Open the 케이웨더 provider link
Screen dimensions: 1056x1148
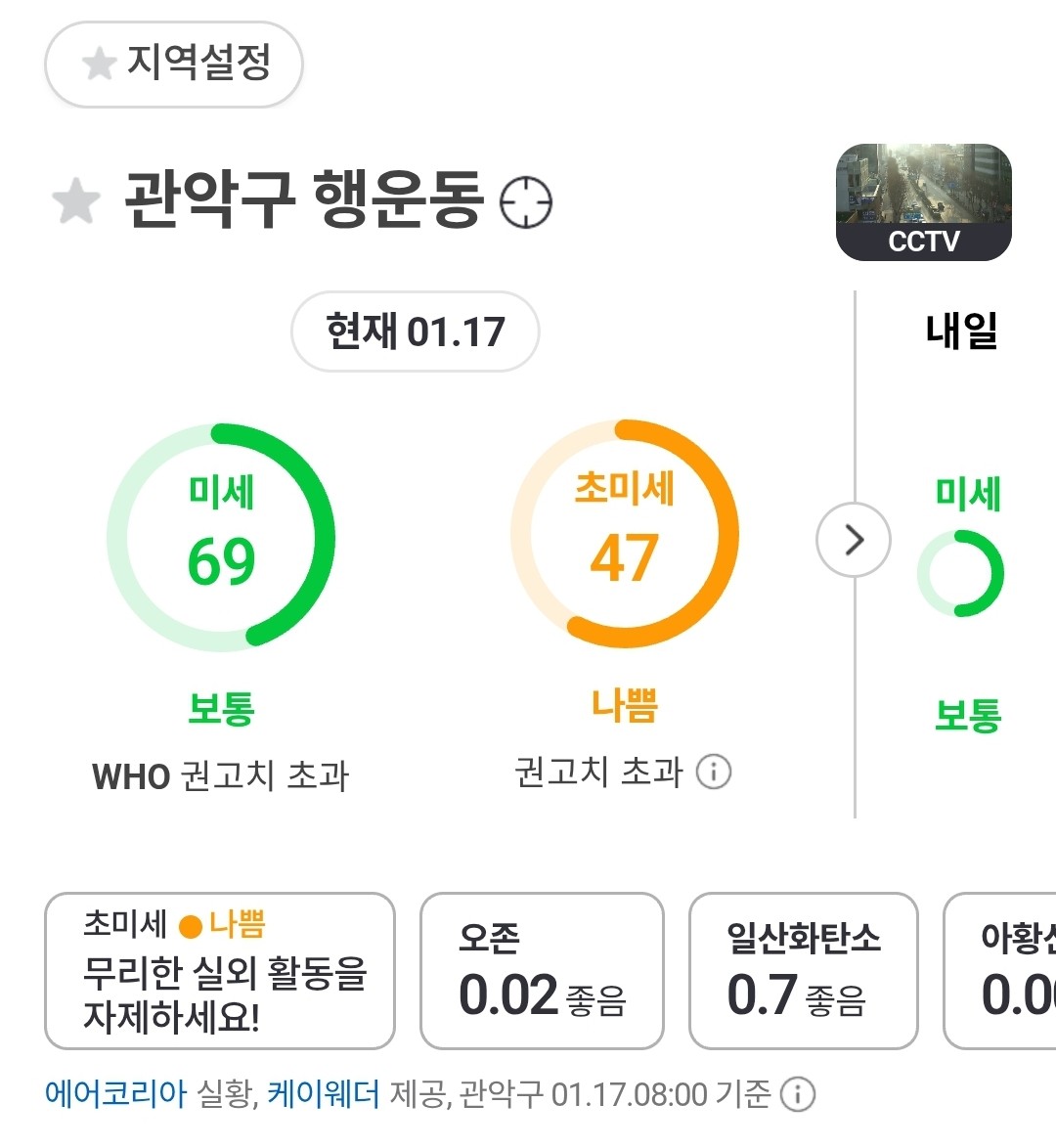[x=324, y=1093]
